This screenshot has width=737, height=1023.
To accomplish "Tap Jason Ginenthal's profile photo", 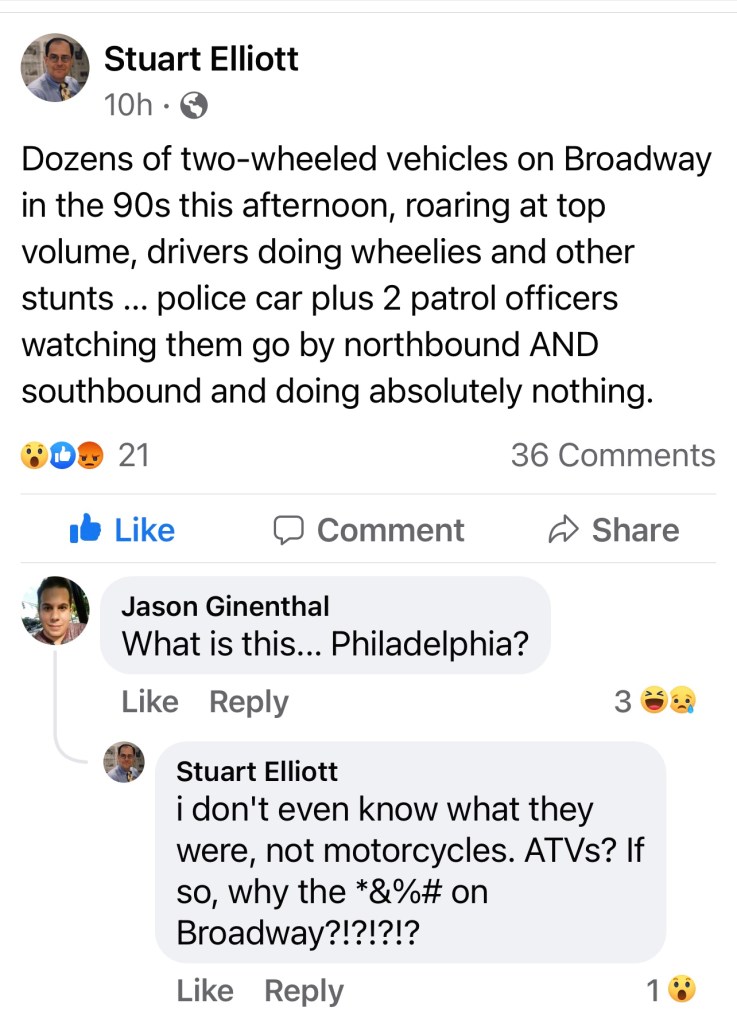I will point(55,610).
